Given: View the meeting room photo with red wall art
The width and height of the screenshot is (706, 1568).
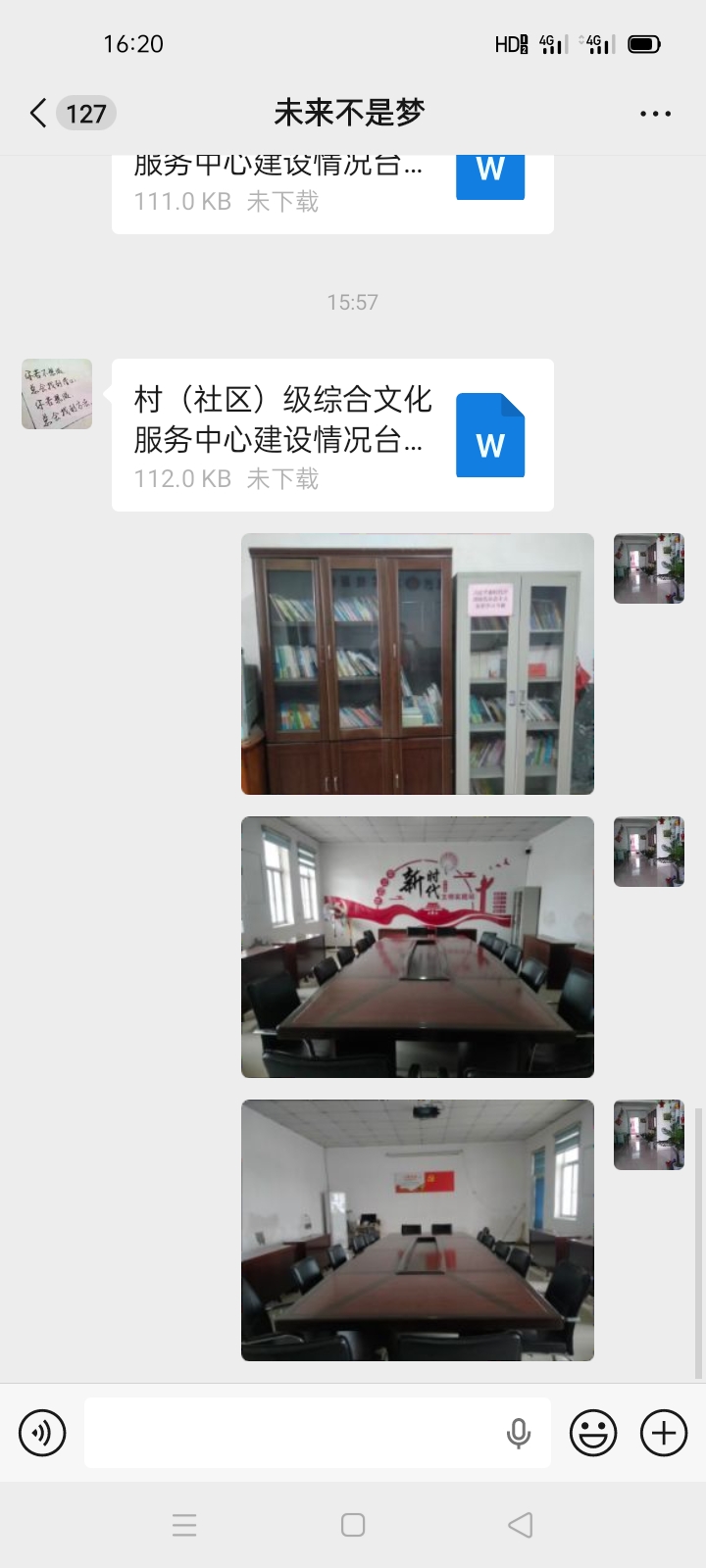Looking at the screenshot, I should click(418, 947).
